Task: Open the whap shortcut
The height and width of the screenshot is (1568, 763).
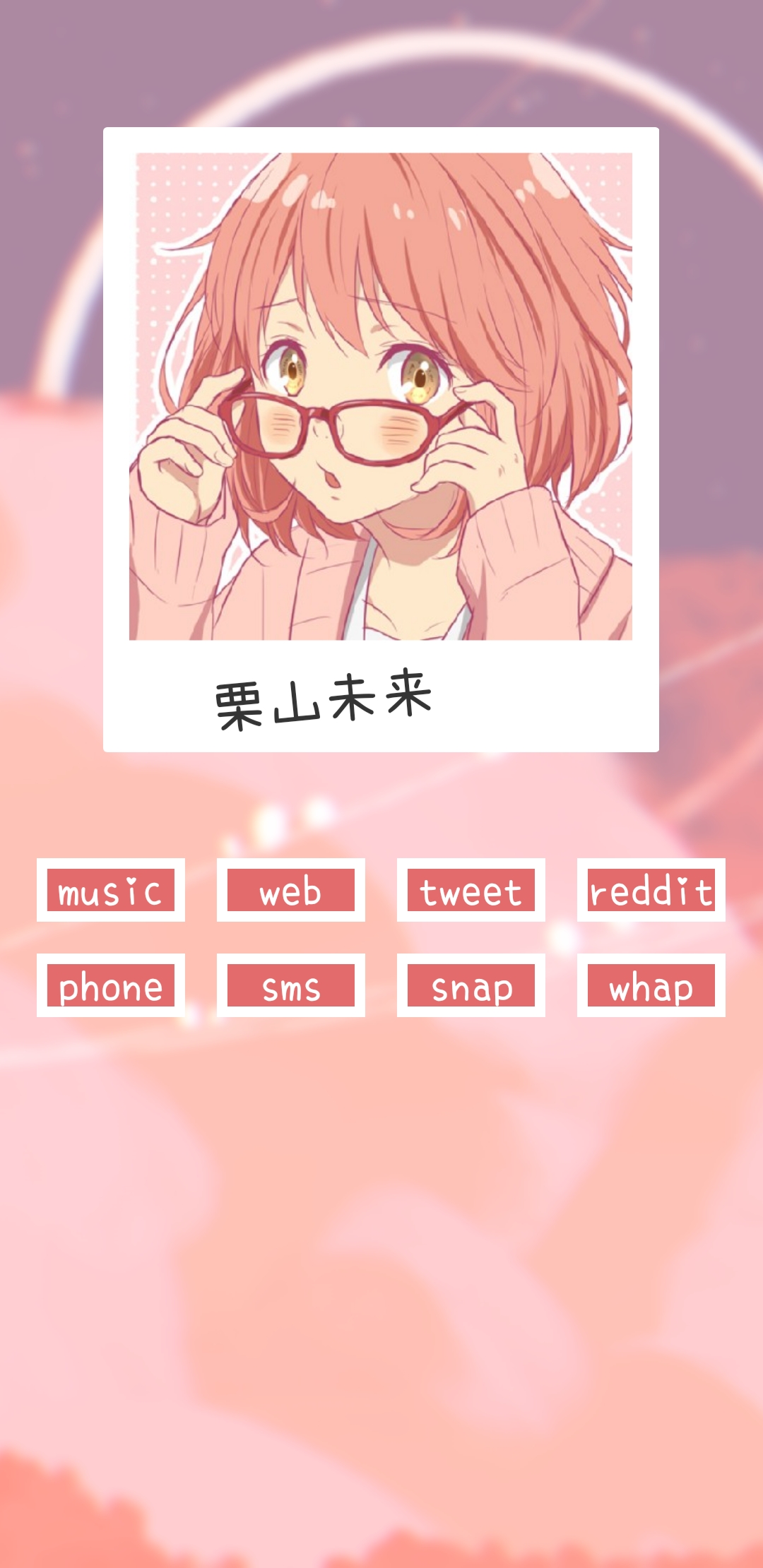Action: [651, 985]
